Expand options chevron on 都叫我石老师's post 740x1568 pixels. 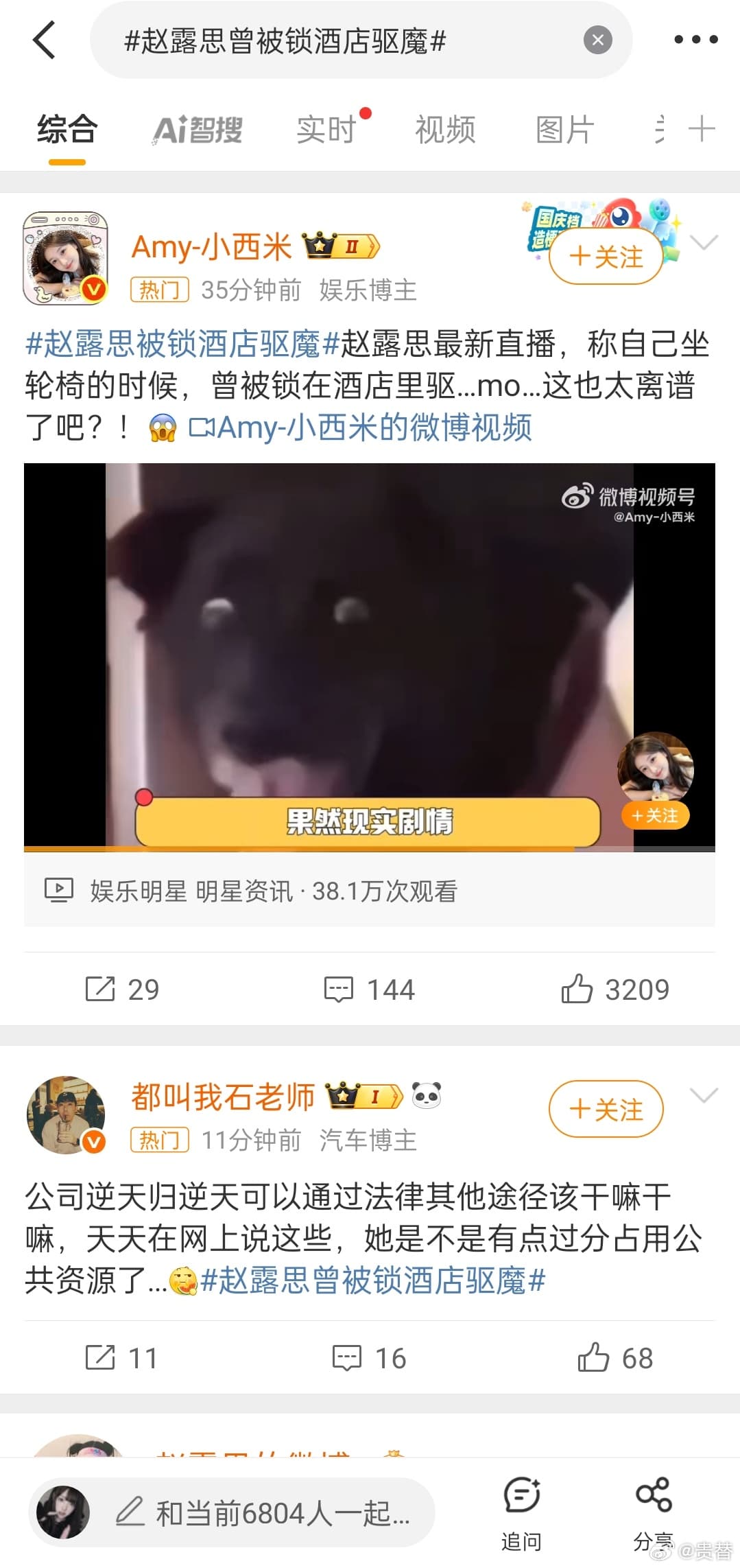704,1096
